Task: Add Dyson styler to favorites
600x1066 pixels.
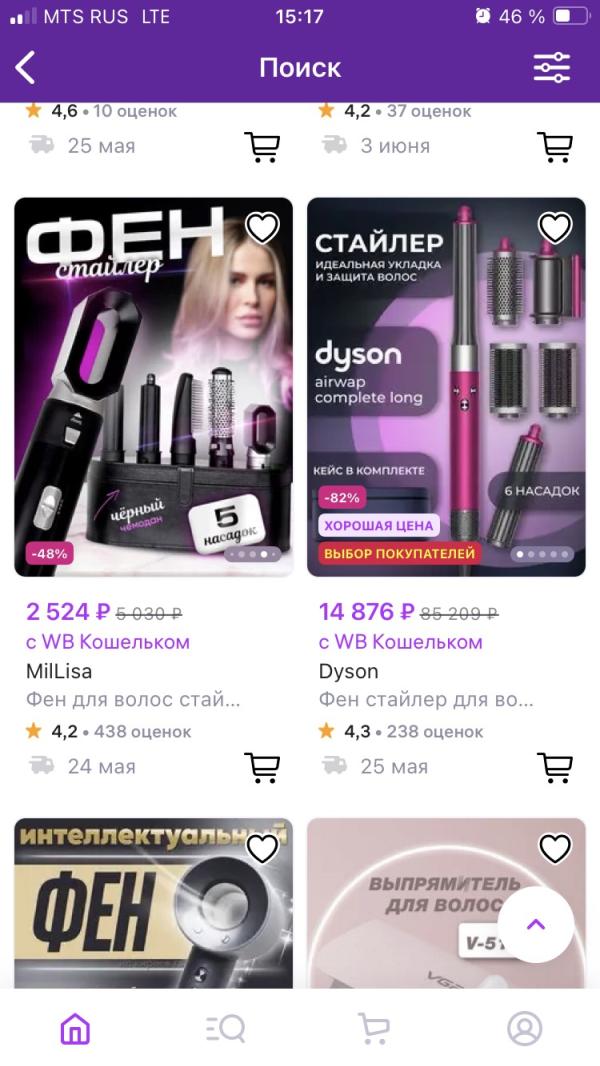Action: [x=555, y=228]
